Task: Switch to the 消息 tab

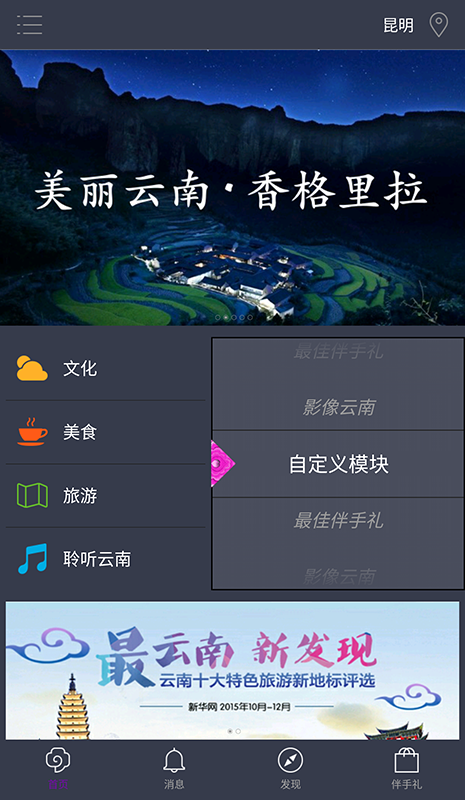Action: point(174,769)
